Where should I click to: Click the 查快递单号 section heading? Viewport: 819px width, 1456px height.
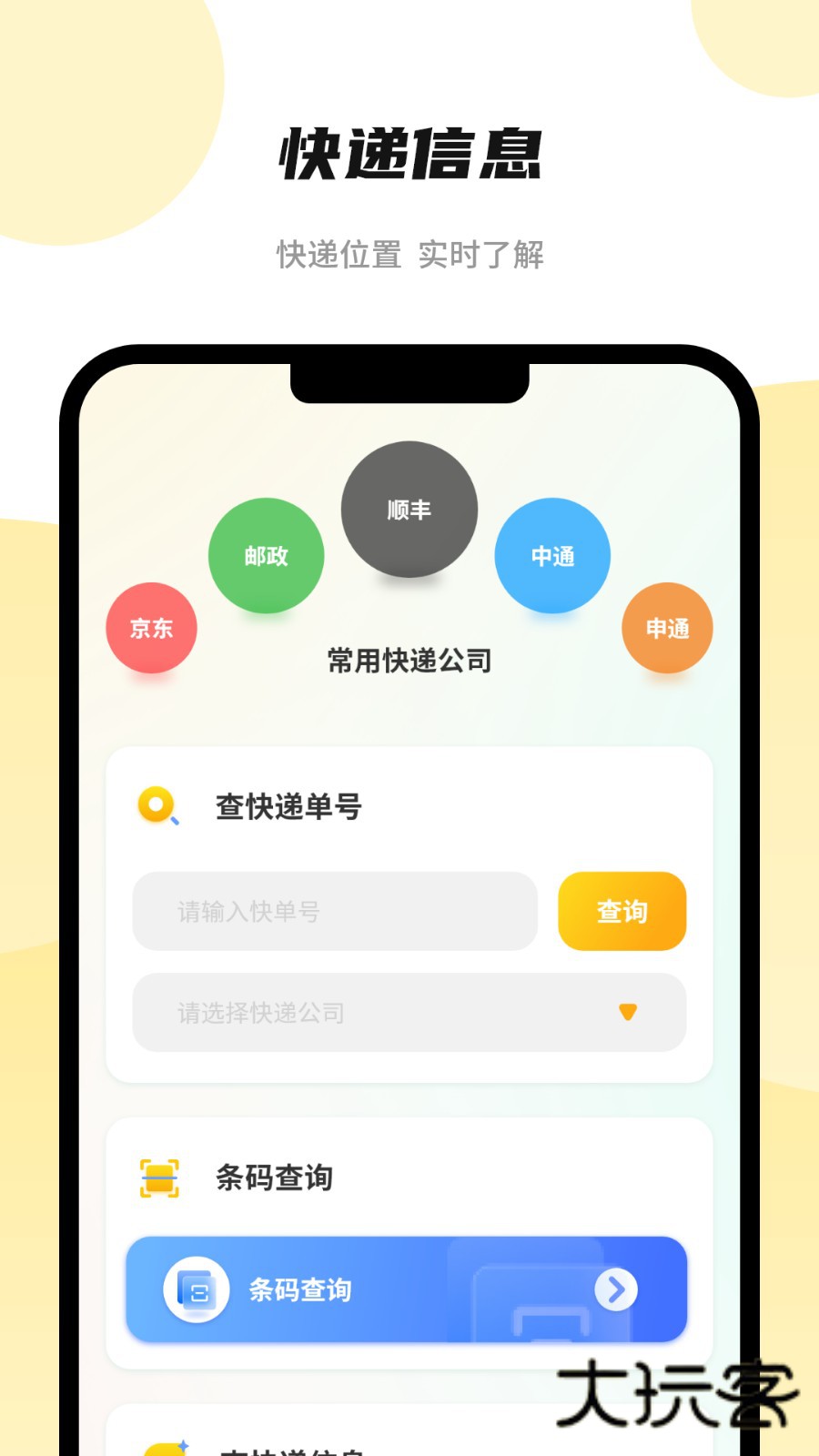287,806
